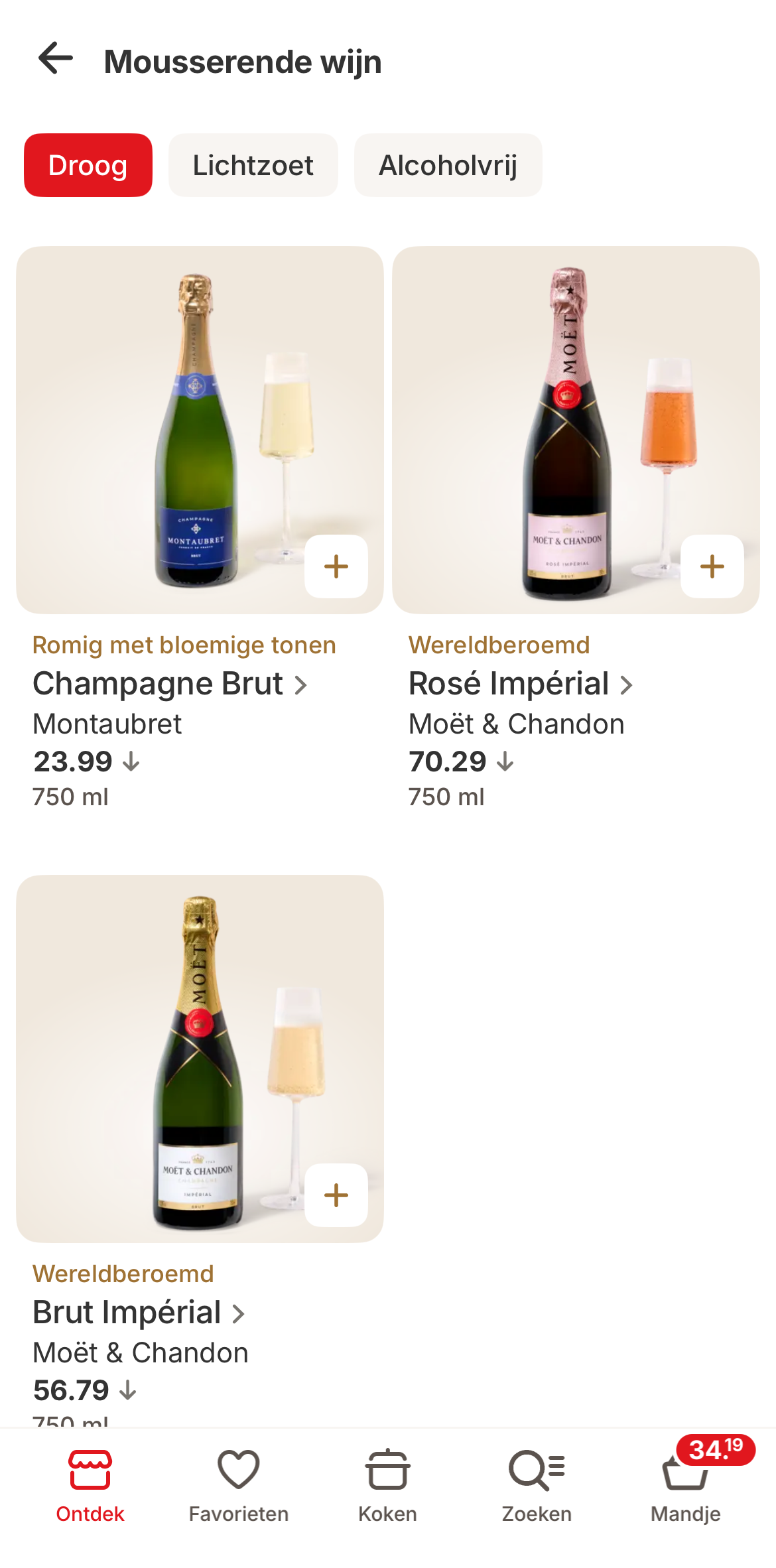Add Montaubret Champagne Brut to basket
Viewport: 776px width, 1568px height.
tap(336, 566)
